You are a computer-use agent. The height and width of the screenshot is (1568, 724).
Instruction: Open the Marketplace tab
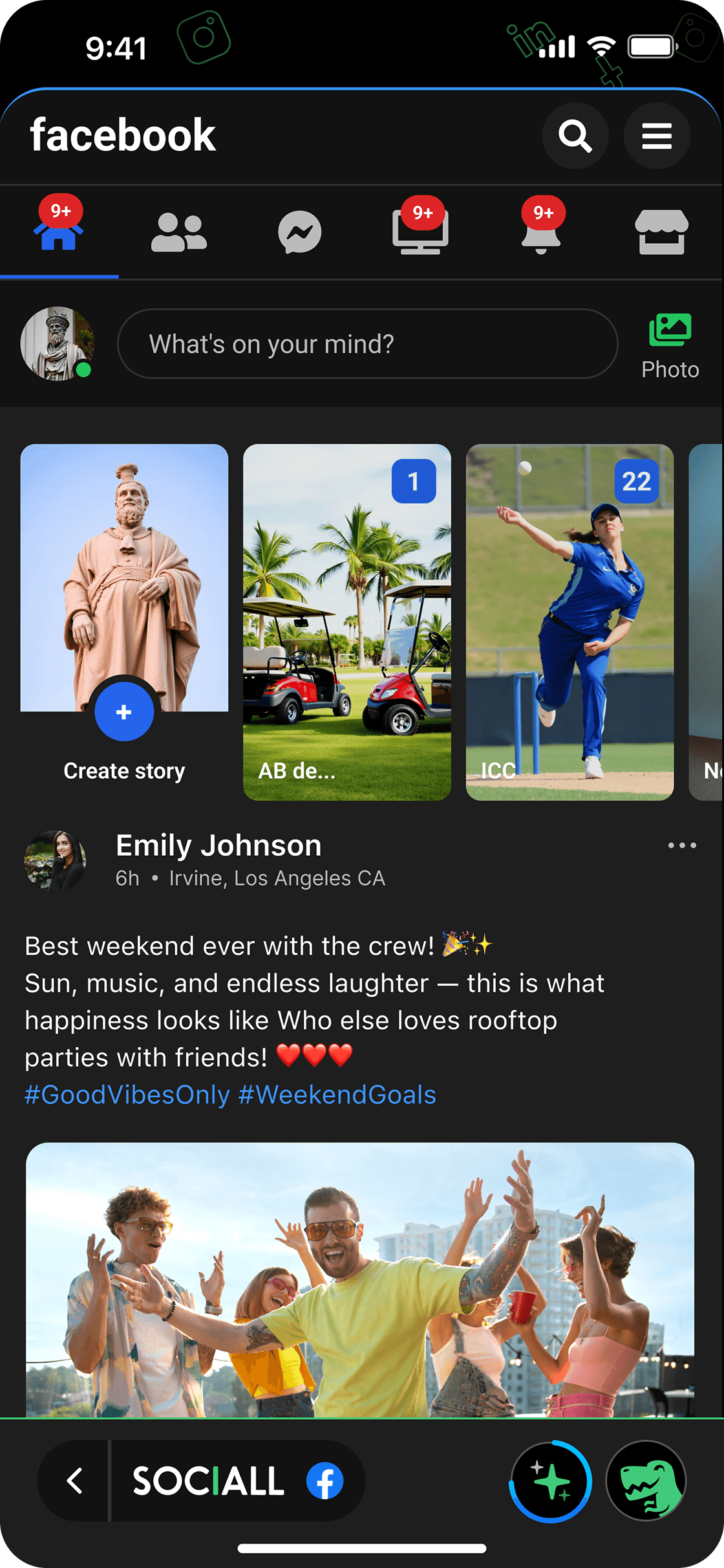[x=661, y=232]
